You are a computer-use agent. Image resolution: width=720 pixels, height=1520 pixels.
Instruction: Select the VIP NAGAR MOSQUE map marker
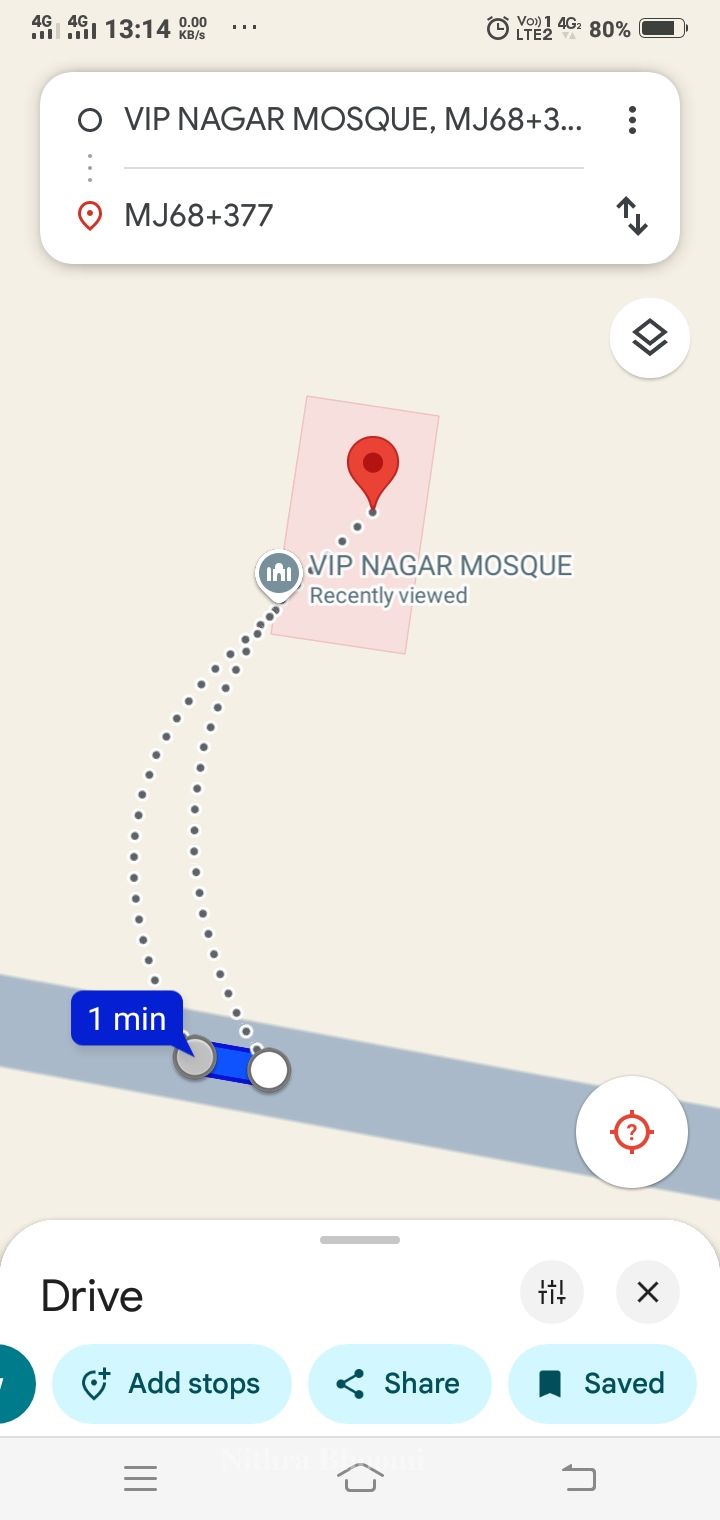tap(279, 574)
